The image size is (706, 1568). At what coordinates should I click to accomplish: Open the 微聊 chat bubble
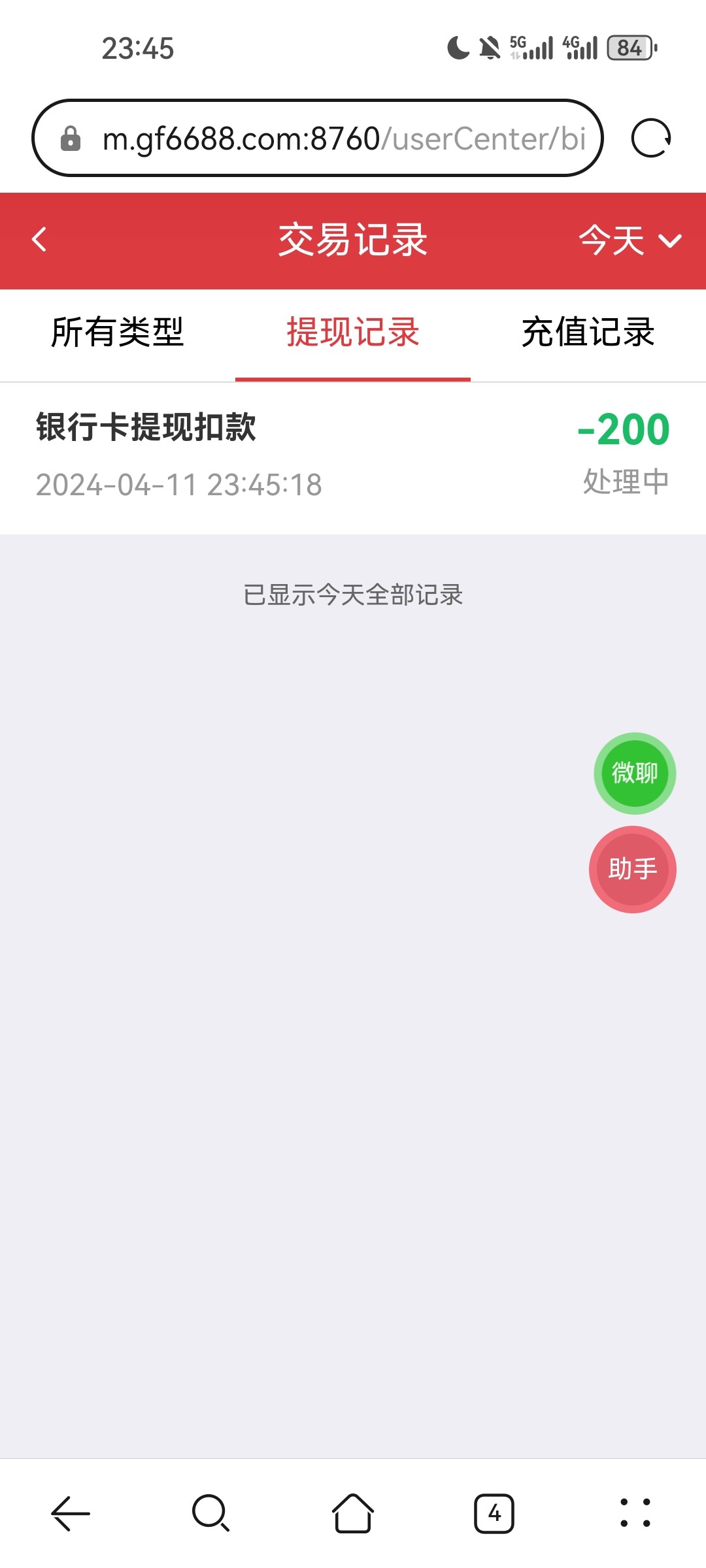click(x=634, y=774)
